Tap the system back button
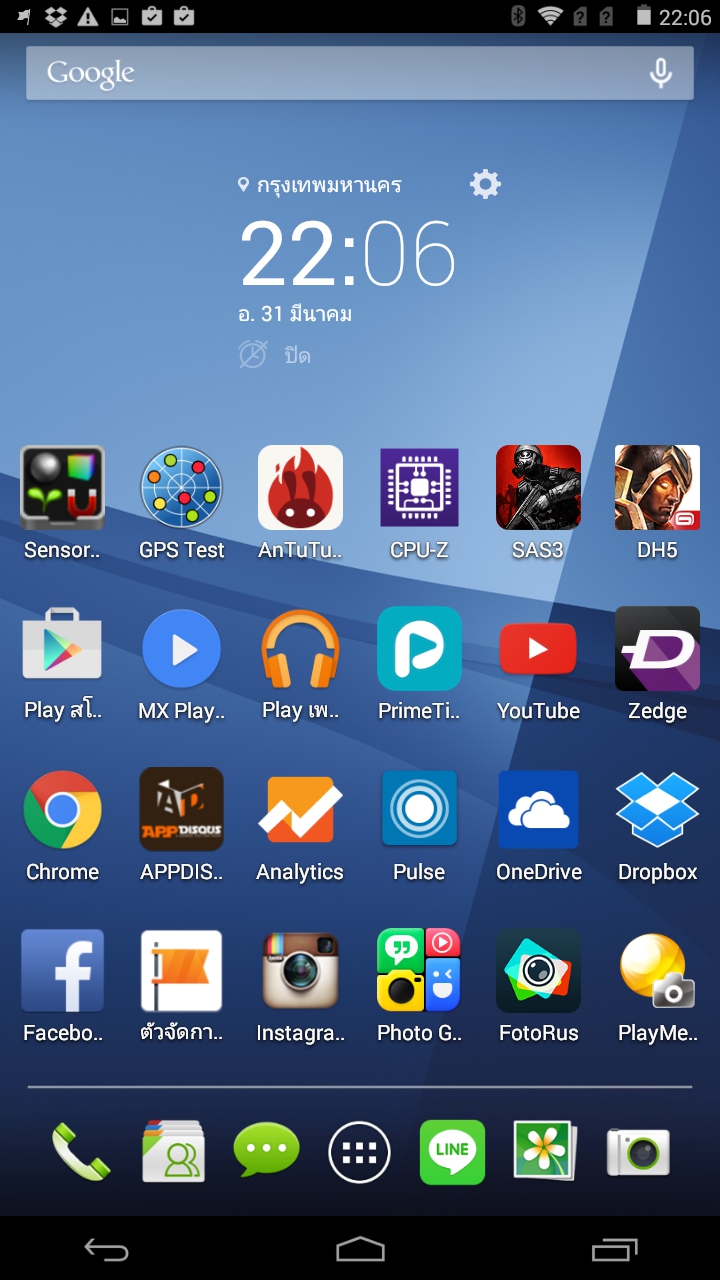720x1280 pixels. (x=106, y=1249)
